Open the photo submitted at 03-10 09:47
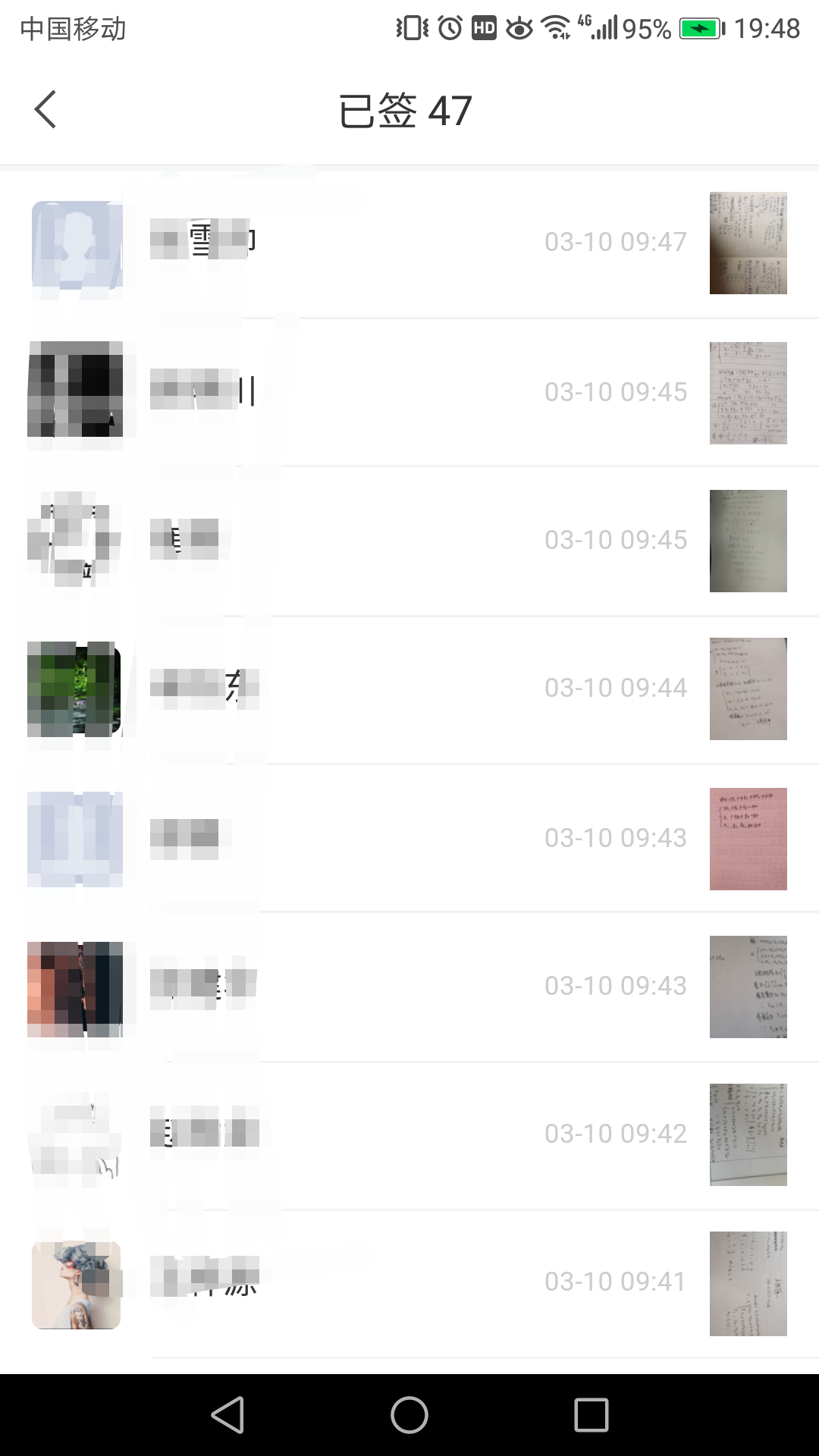Screen dimensions: 819x1456 click(748, 243)
